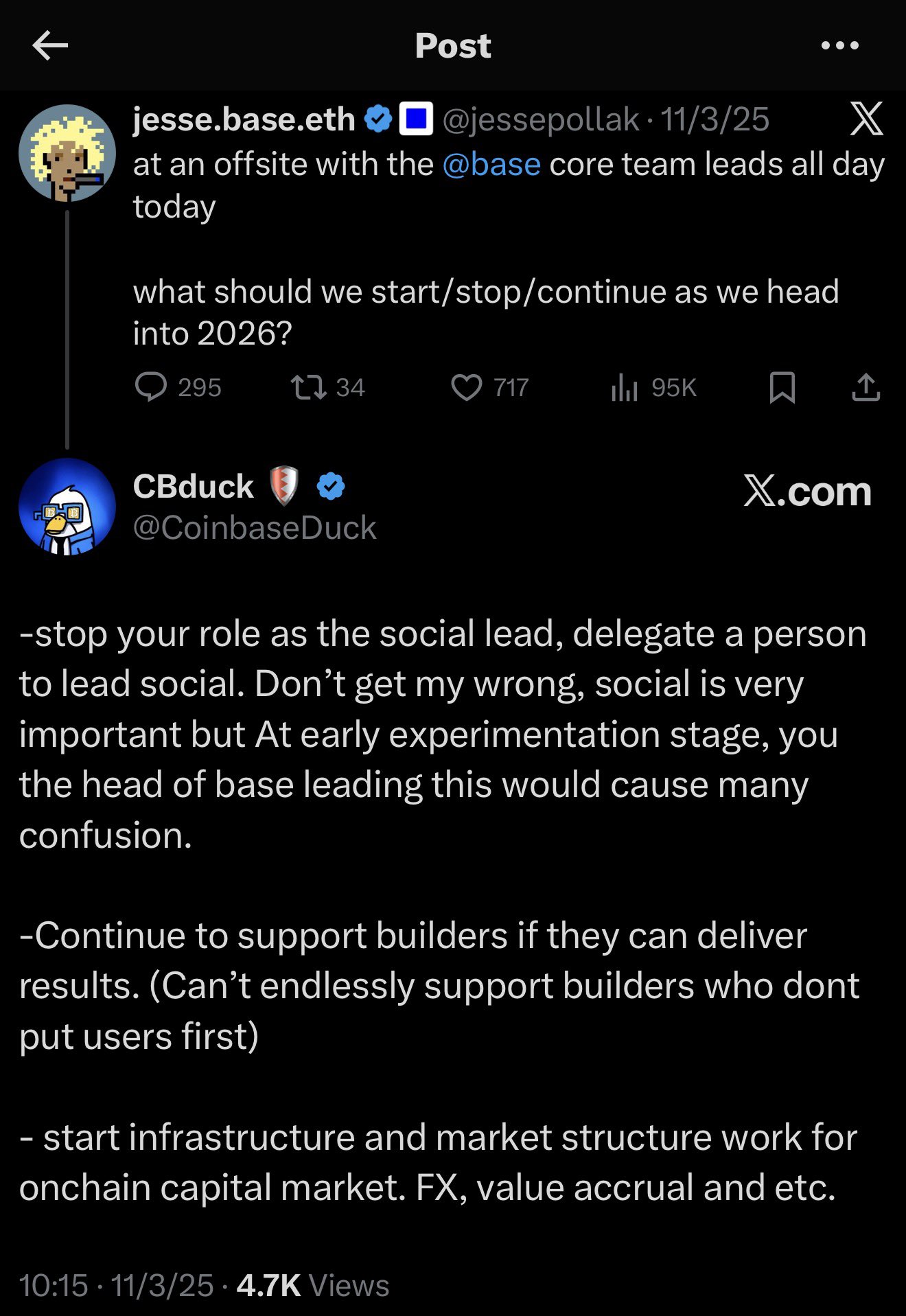Open CBduck's profile avatar
Image resolution: width=906 pixels, height=1316 pixels.
point(67,507)
